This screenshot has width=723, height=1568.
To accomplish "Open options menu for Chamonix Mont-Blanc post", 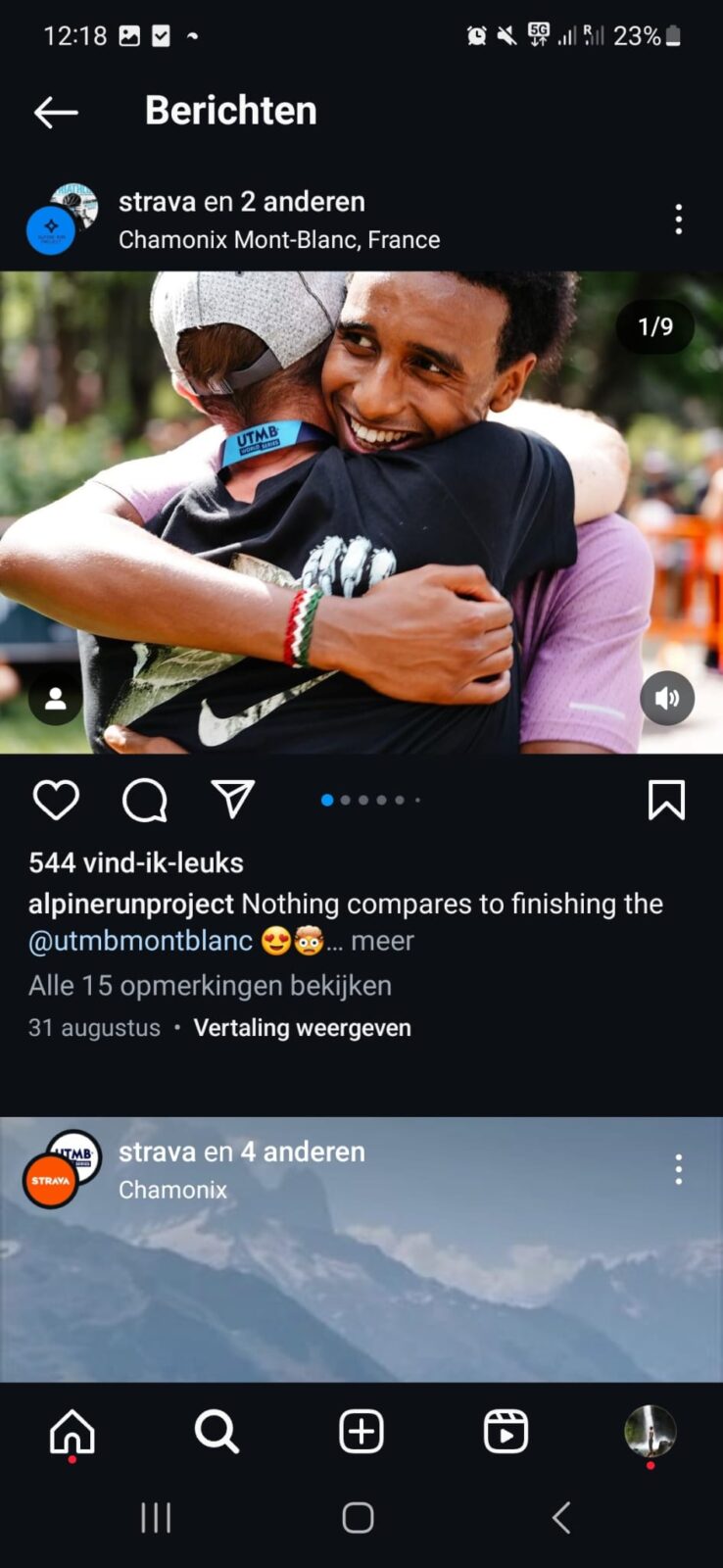I will pos(678,220).
